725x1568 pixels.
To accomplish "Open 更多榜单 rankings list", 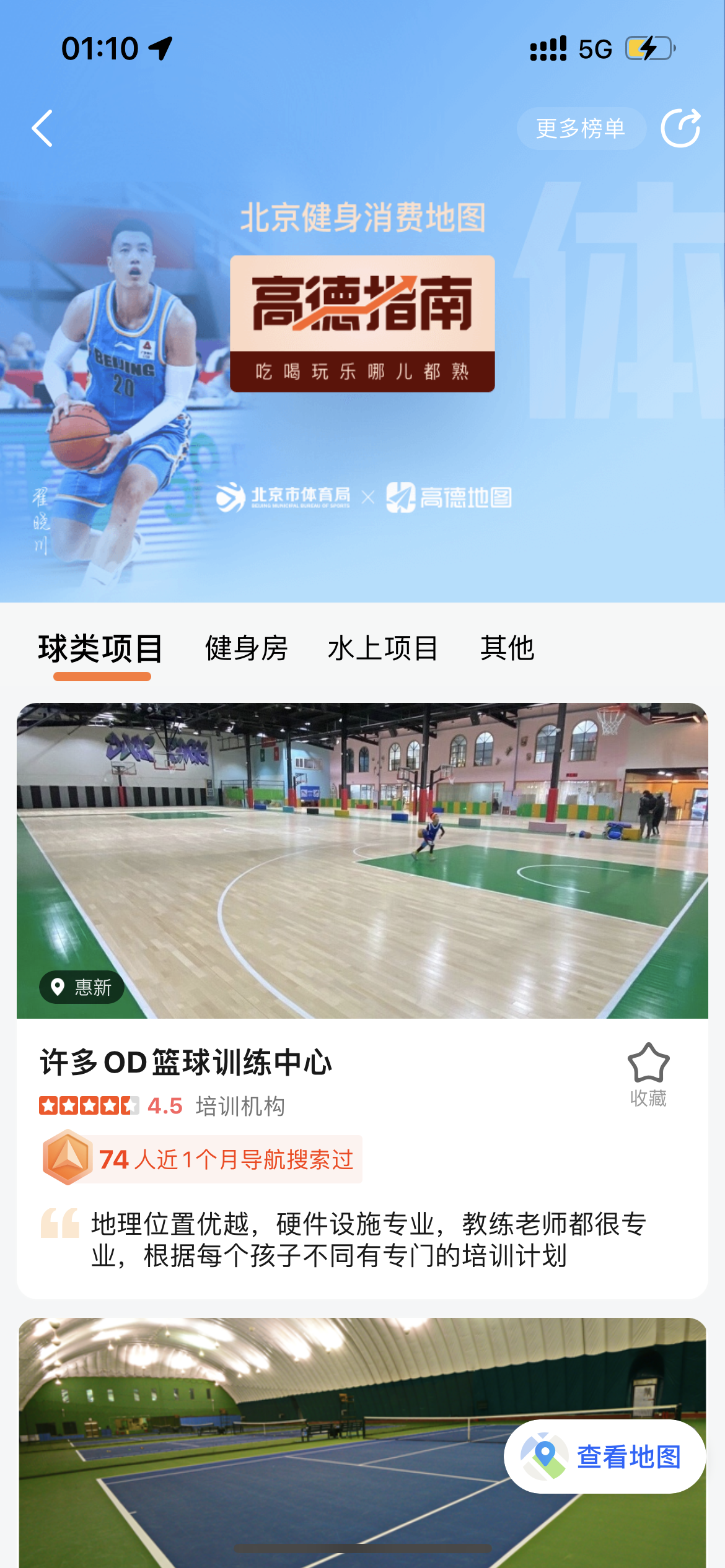I will click(x=581, y=128).
